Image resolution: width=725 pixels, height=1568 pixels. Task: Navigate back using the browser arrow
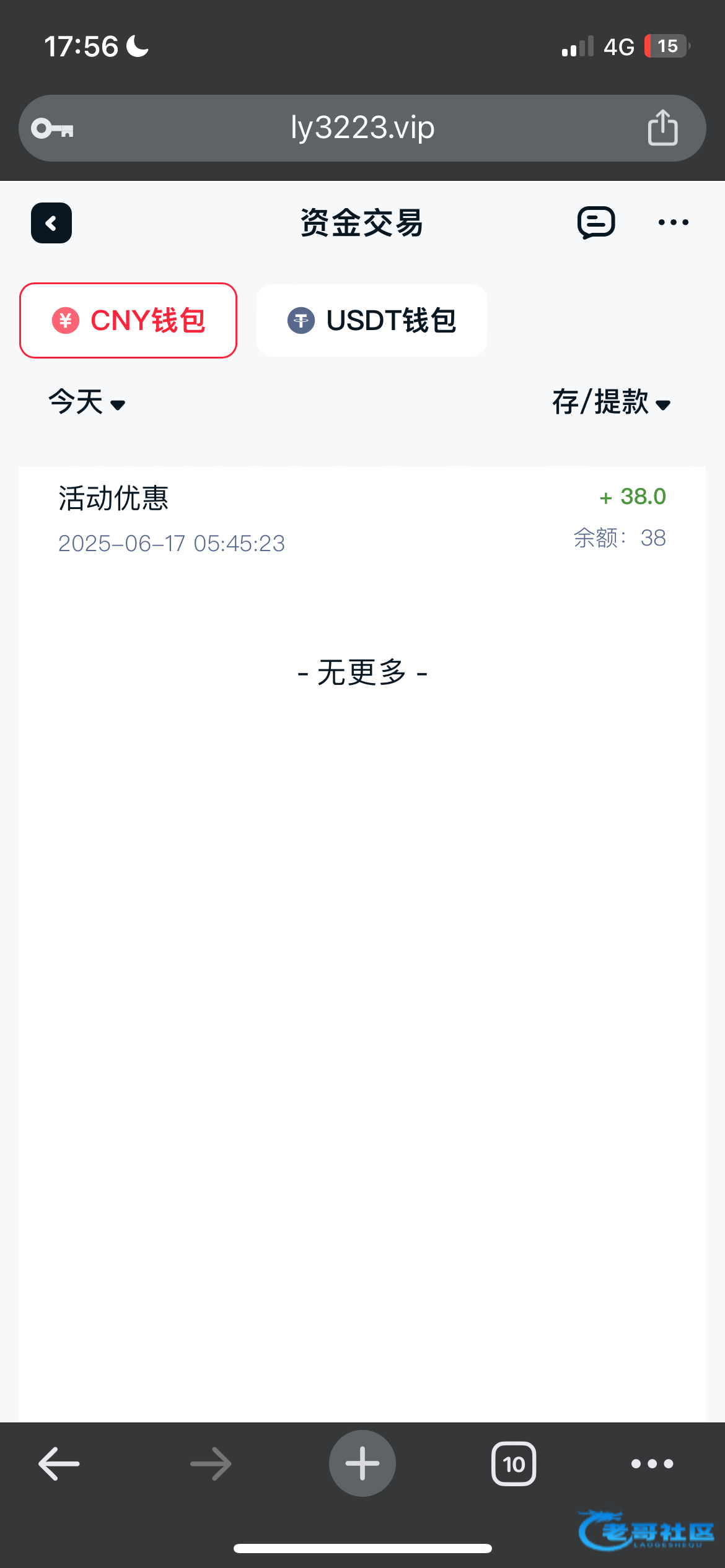(59, 1464)
